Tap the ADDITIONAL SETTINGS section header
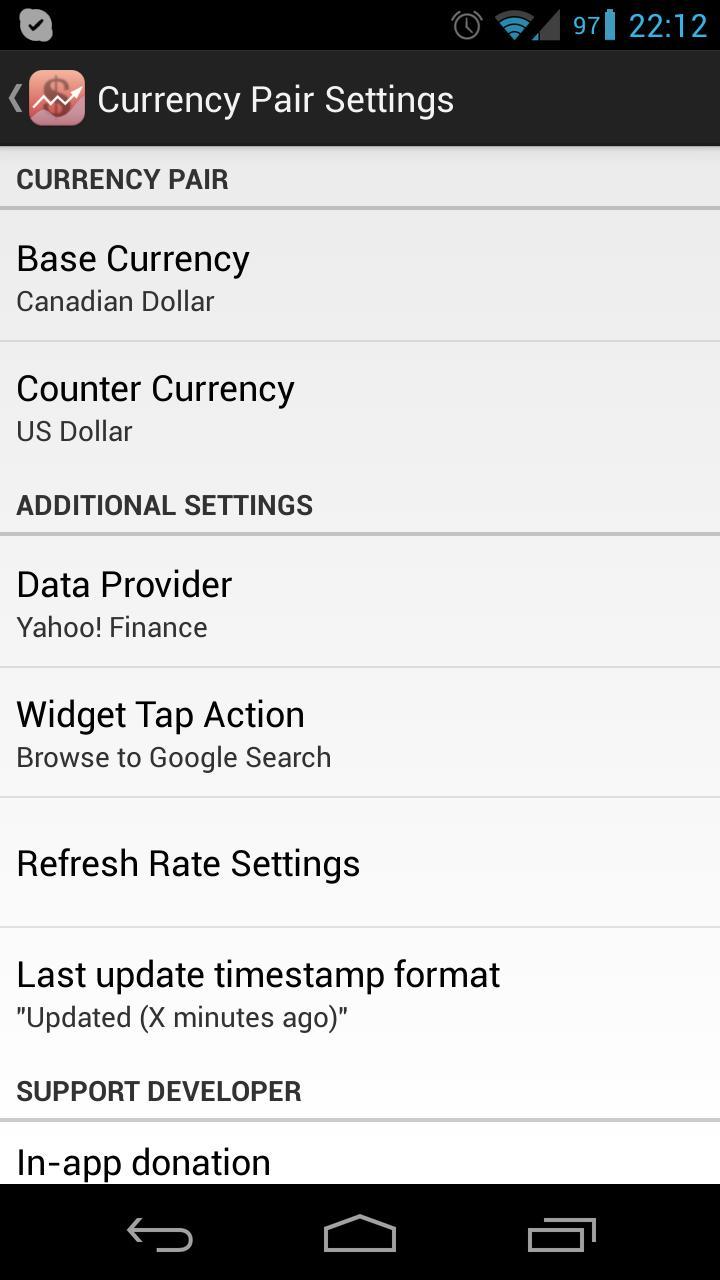Image resolution: width=720 pixels, height=1280 pixels. point(164,504)
